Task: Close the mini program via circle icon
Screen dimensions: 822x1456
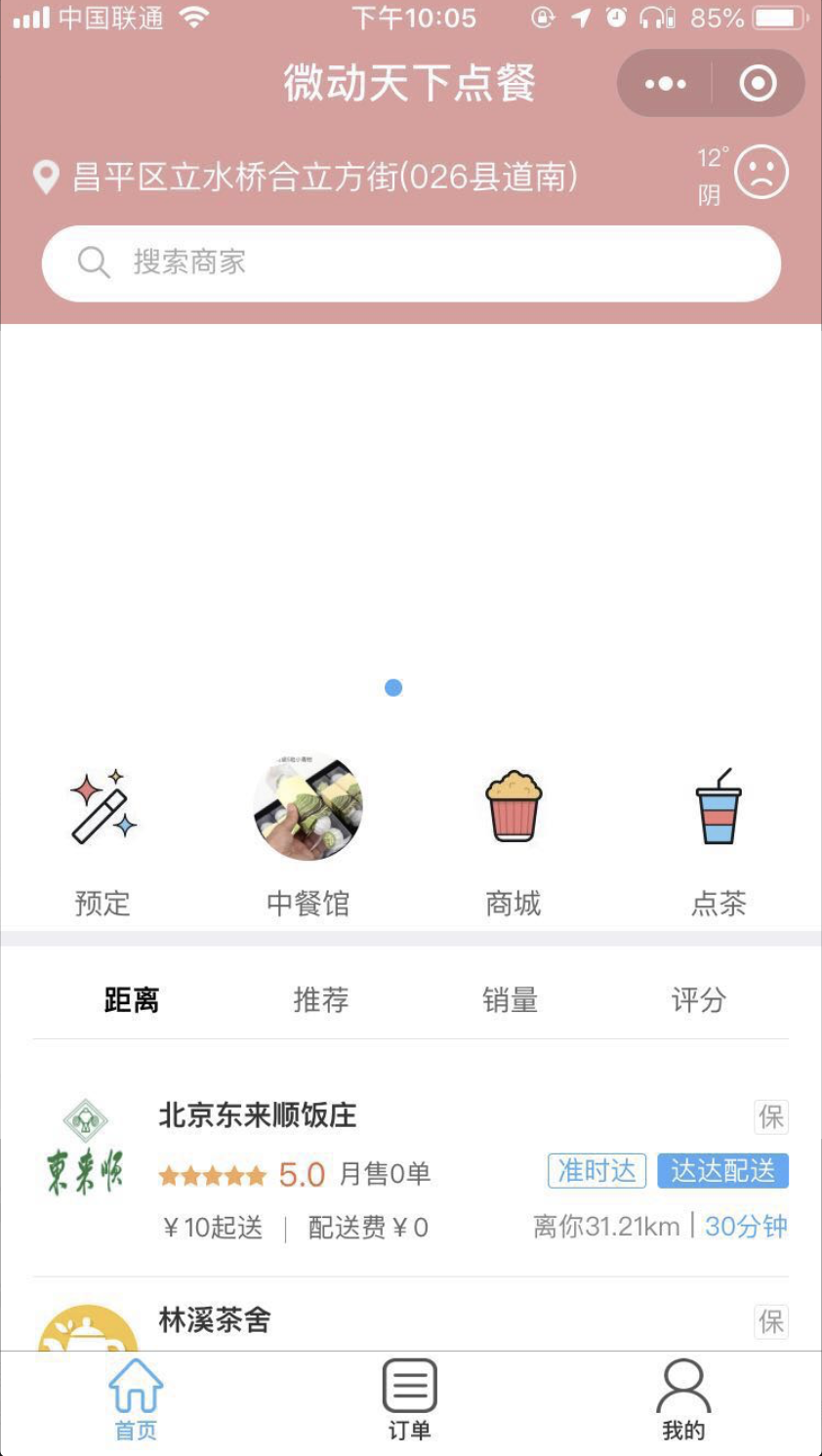Action: [758, 84]
